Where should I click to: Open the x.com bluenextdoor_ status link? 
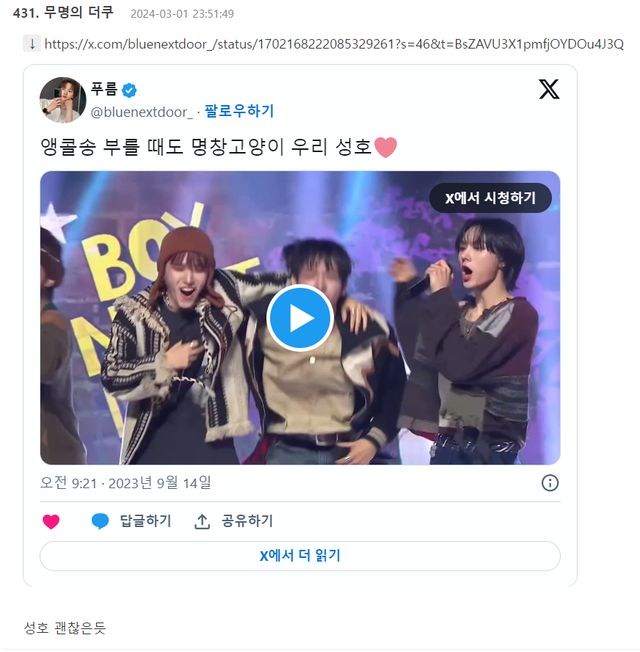pos(334,44)
